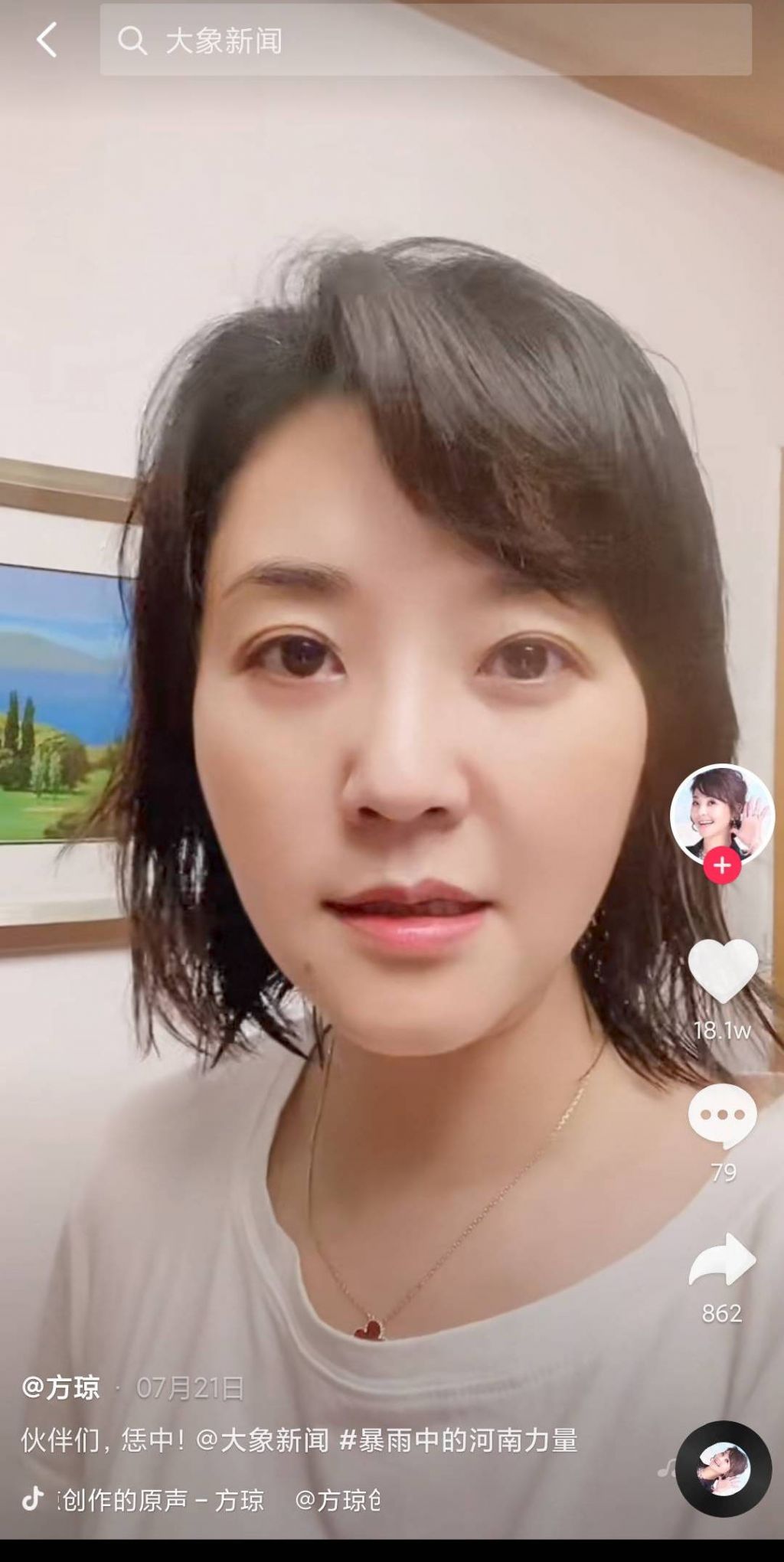Screen dimensions: 784x1562
Task: Open the @大象新闻 mention in the caption
Action: pyautogui.click(x=263, y=1440)
